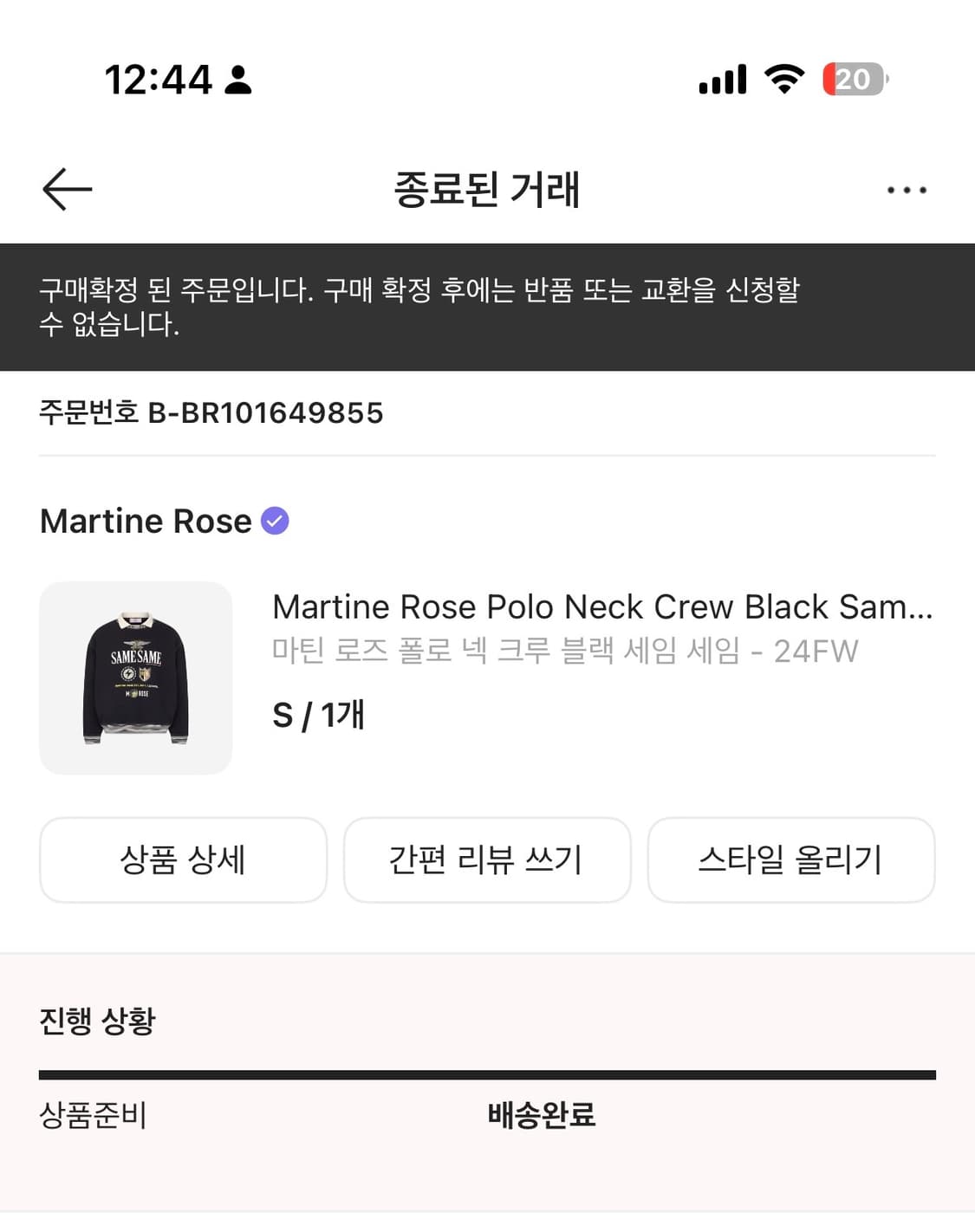Select the Martine Rose brand name
Screen dimensions: 975x1232
pyautogui.click(x=144, y=520)
